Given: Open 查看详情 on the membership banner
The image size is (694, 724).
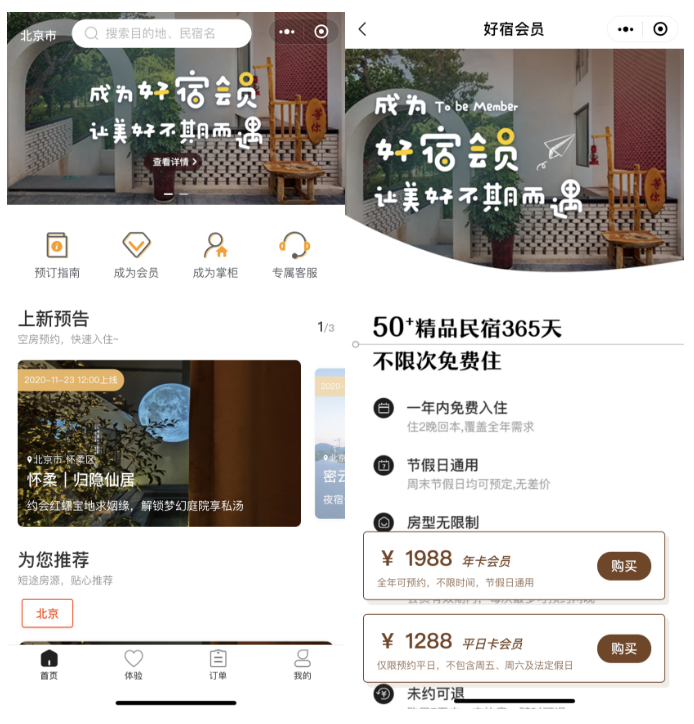Looking at the screenshot, I should point(175,161).
